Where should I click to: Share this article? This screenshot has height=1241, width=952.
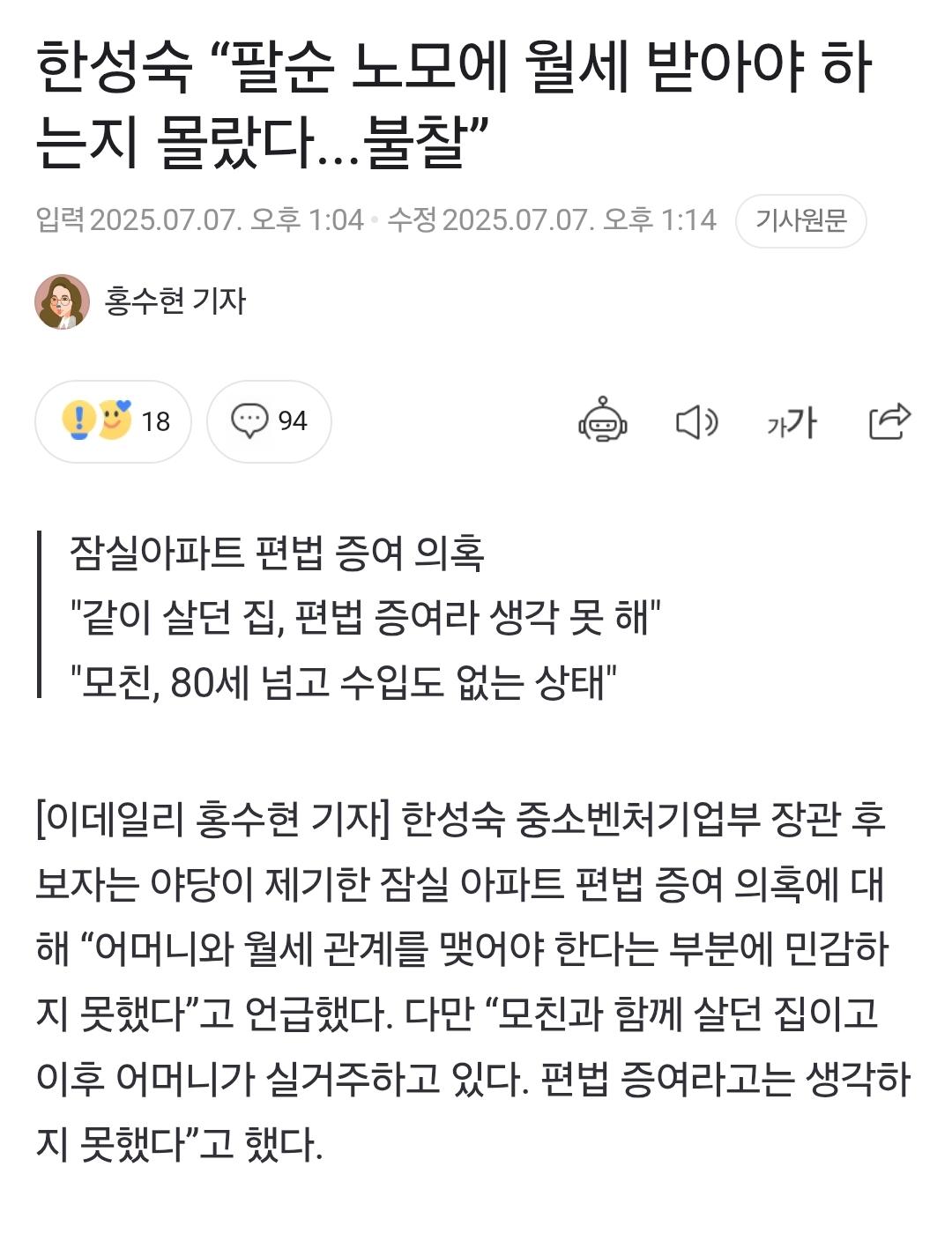pos(889,421)
